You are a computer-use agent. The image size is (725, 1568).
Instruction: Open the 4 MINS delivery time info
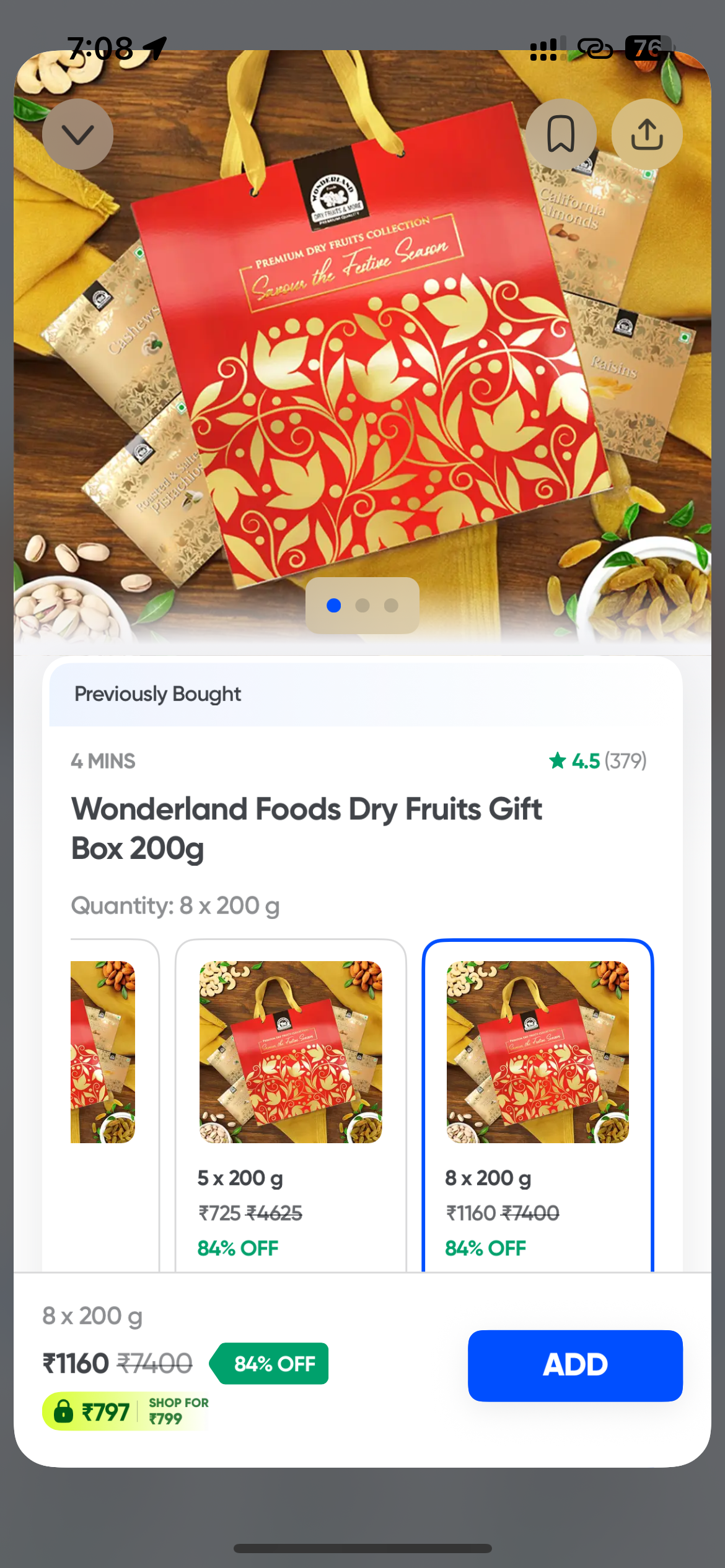[103, 760]
